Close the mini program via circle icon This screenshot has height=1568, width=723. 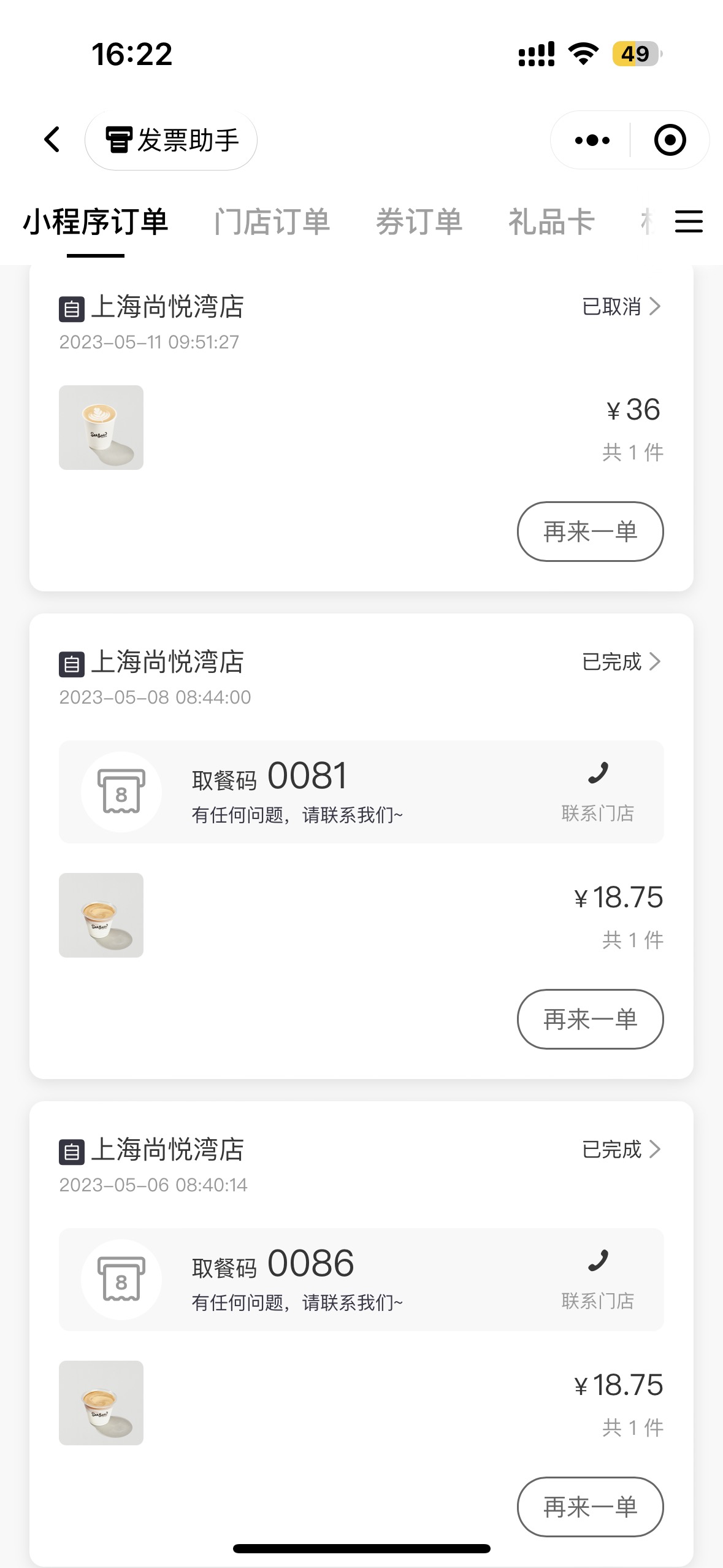[x=670, y=140]
